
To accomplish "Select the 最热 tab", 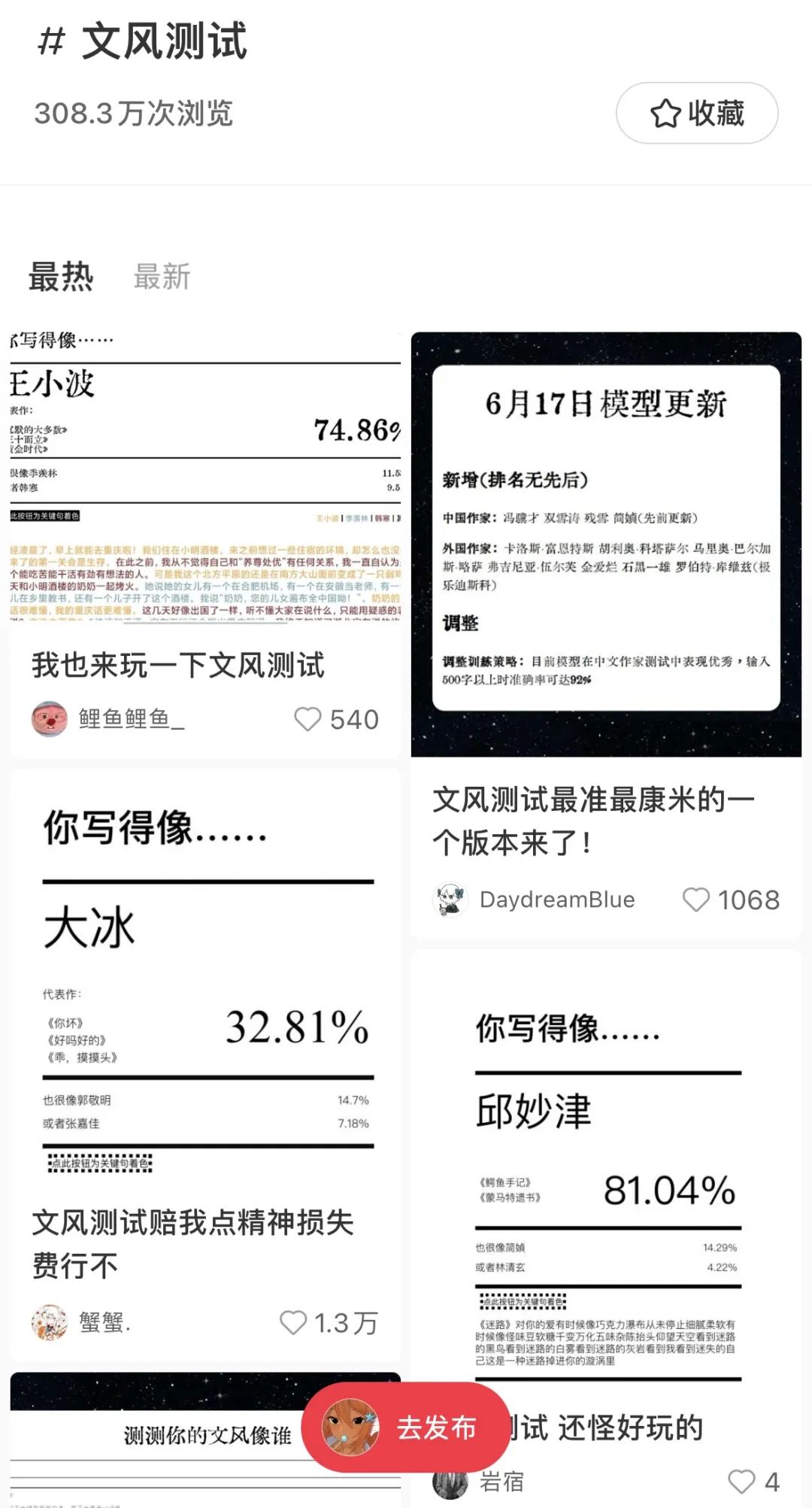I will pos(61,277).
